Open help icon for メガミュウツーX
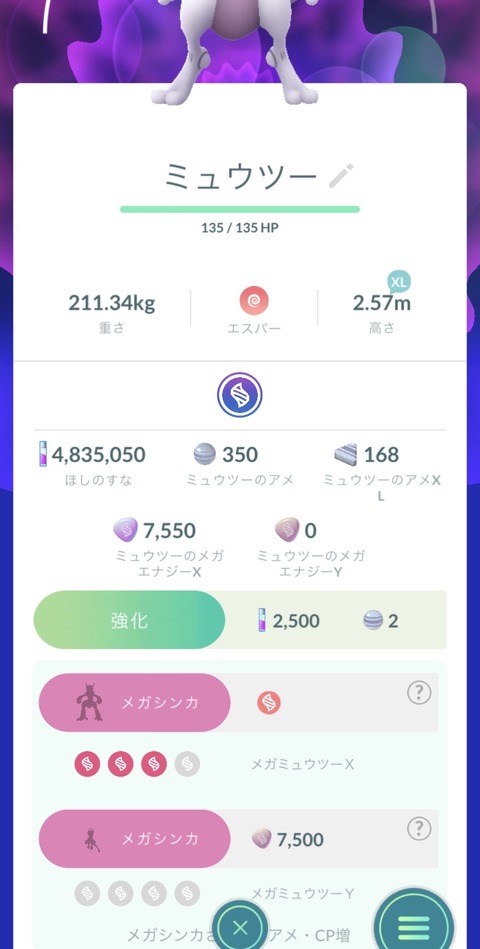This screenshot has width=480, height=949. tap(419, 692)
